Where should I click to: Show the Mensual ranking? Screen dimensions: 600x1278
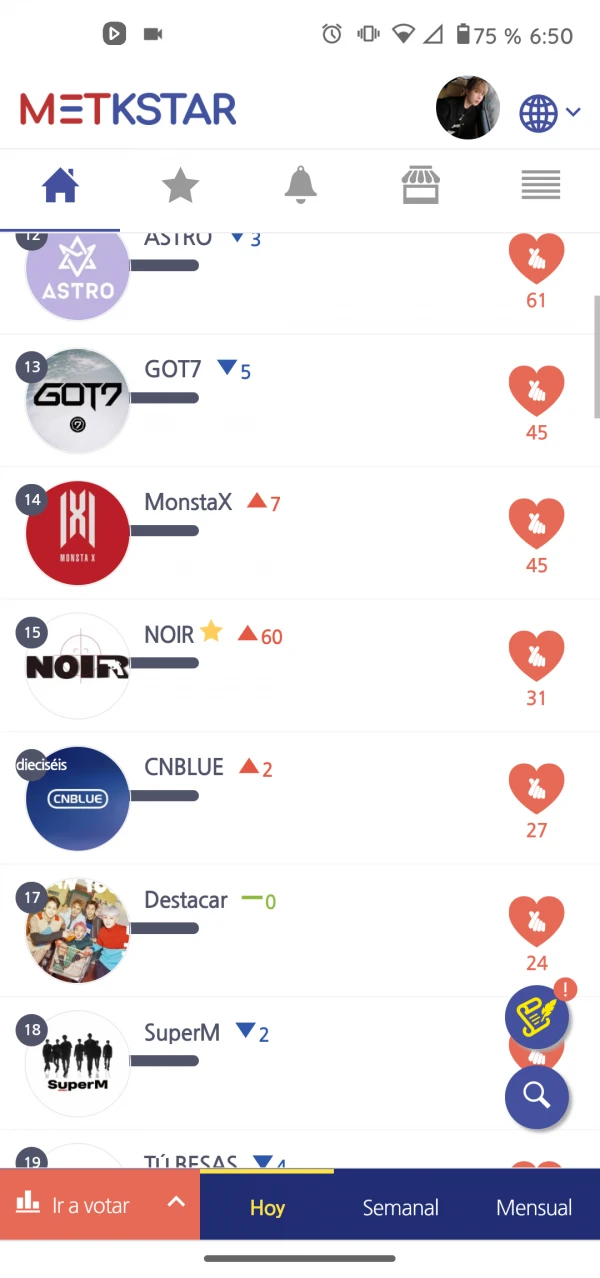click(x=534, y=1207)
